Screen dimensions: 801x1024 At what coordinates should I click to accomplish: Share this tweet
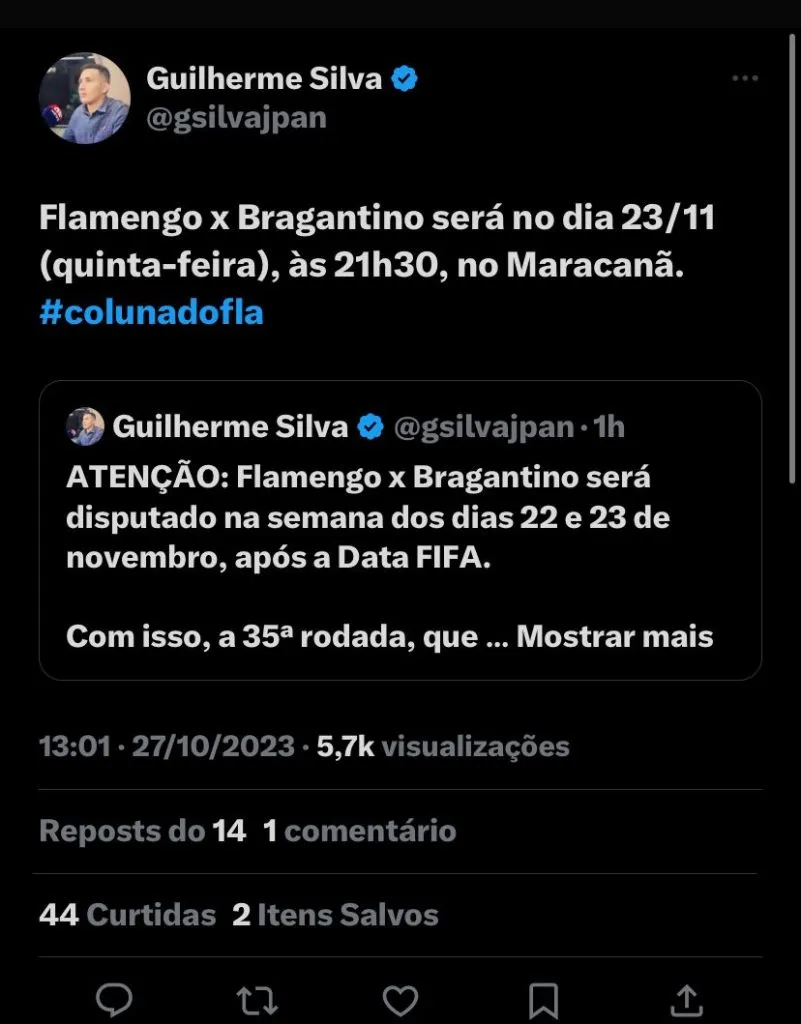(x=685, y=1000)
